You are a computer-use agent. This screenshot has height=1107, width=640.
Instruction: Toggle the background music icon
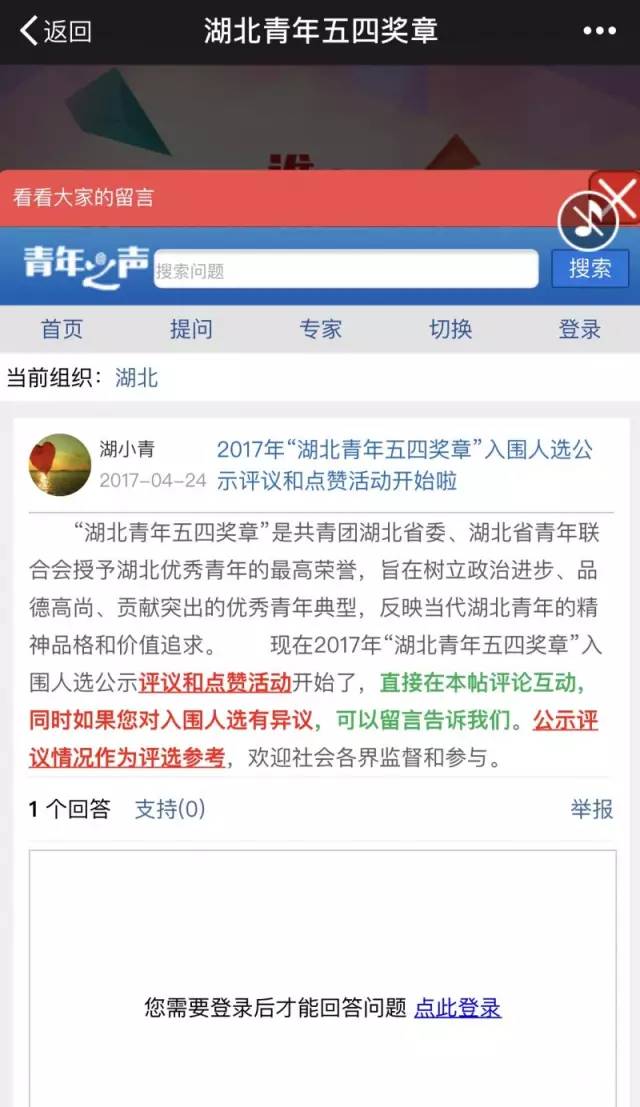coord(587,221)
